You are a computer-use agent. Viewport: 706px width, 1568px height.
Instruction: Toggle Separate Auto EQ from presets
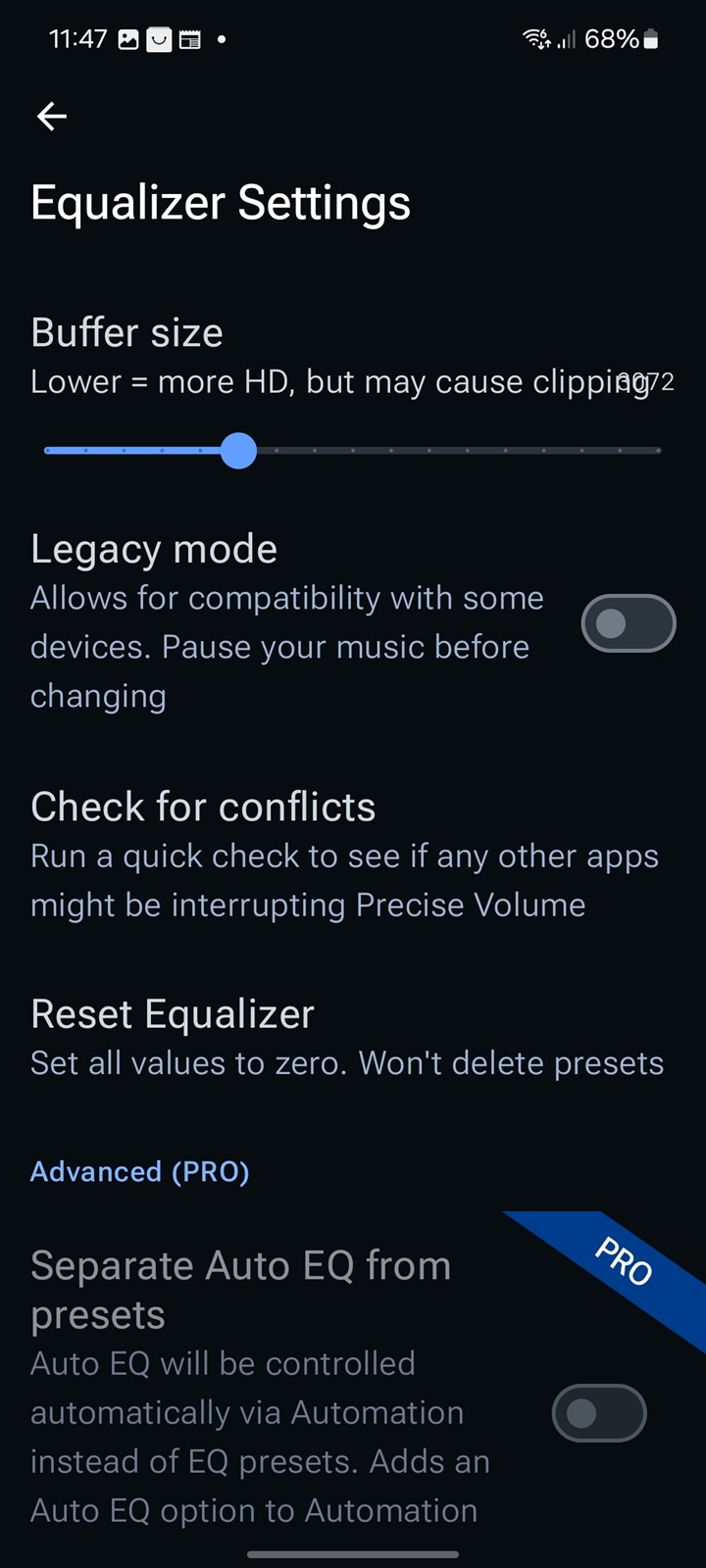pyautogui.click(x=599, y=1412)
